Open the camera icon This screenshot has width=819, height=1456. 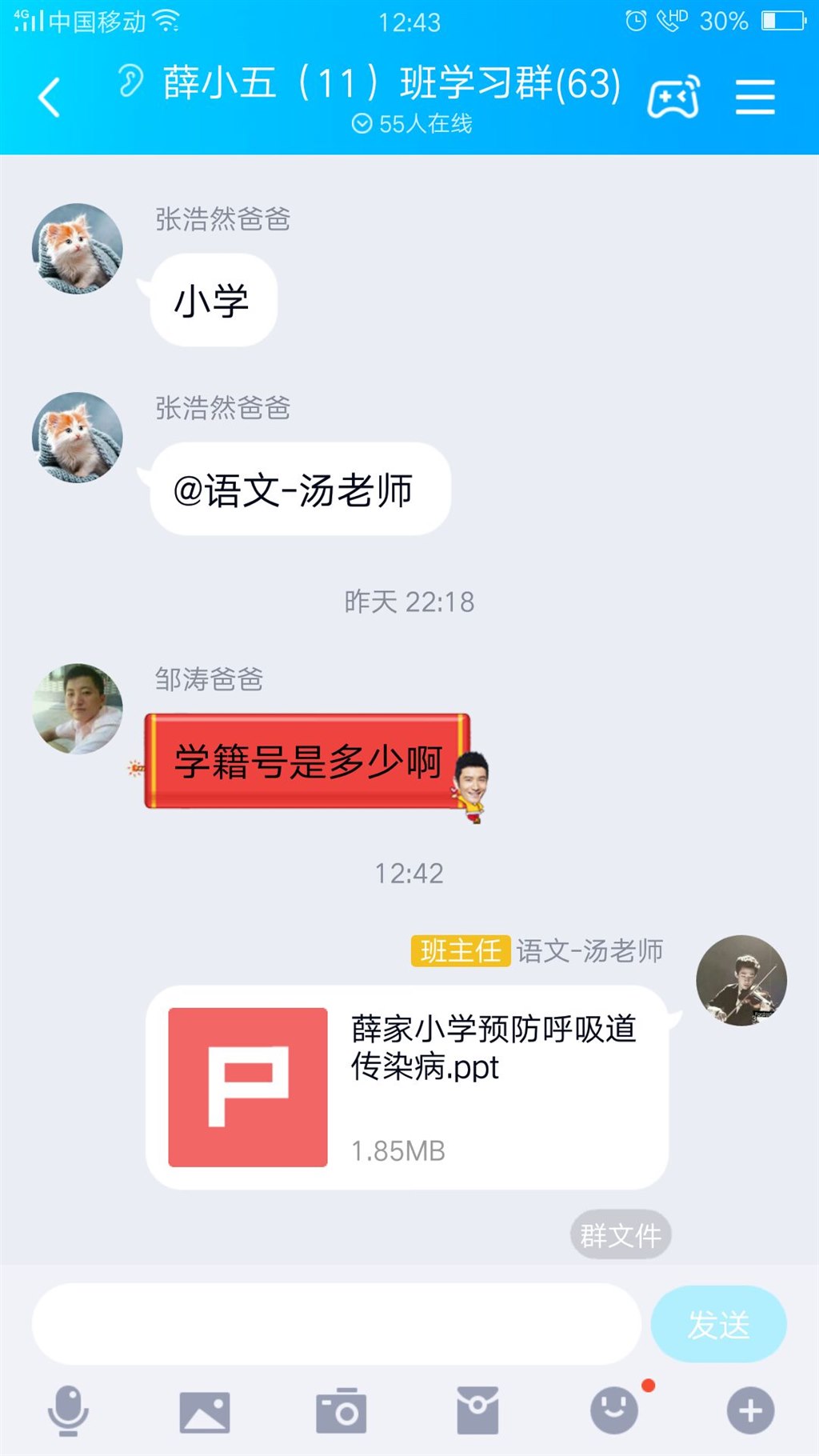(342, 1411)
